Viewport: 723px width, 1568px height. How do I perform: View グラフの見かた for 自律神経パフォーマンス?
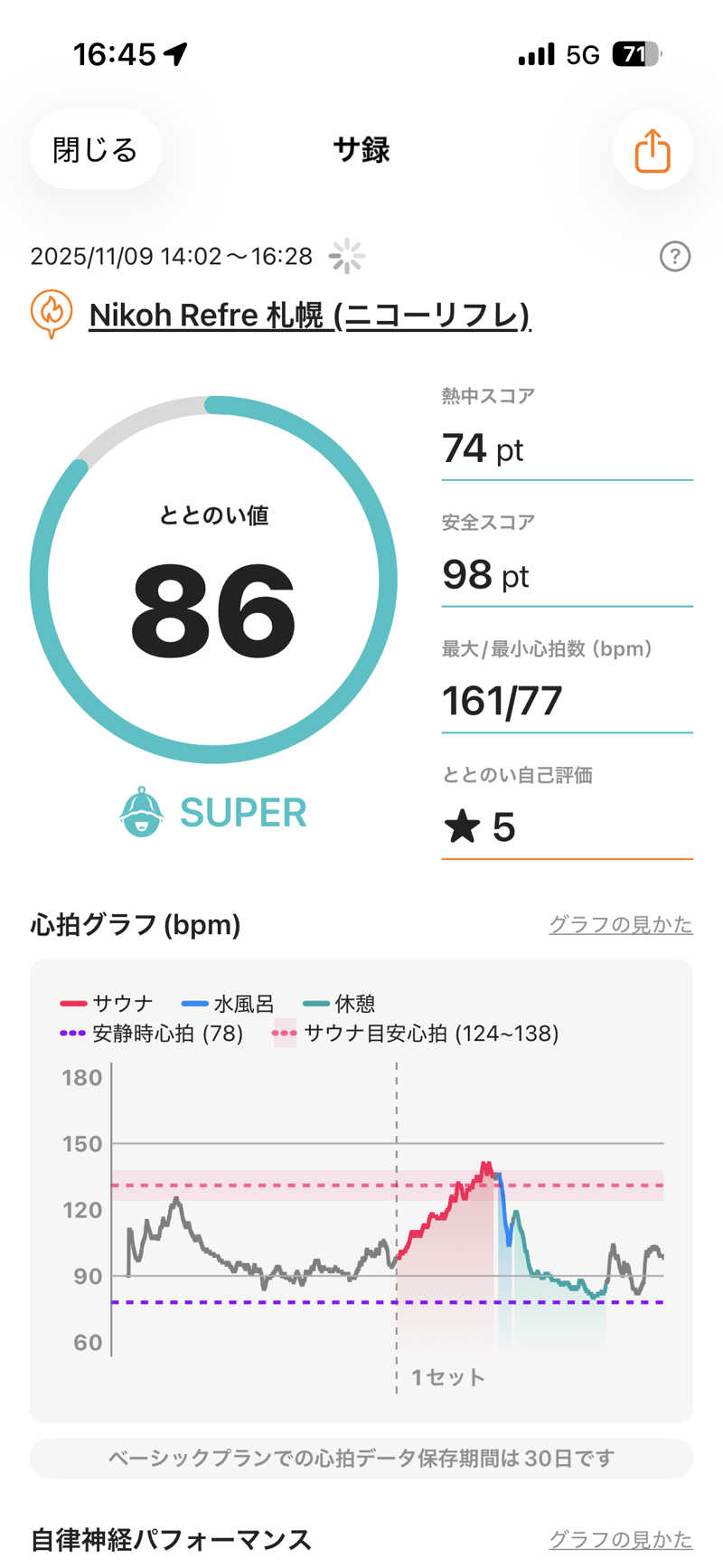point(620,1538)
